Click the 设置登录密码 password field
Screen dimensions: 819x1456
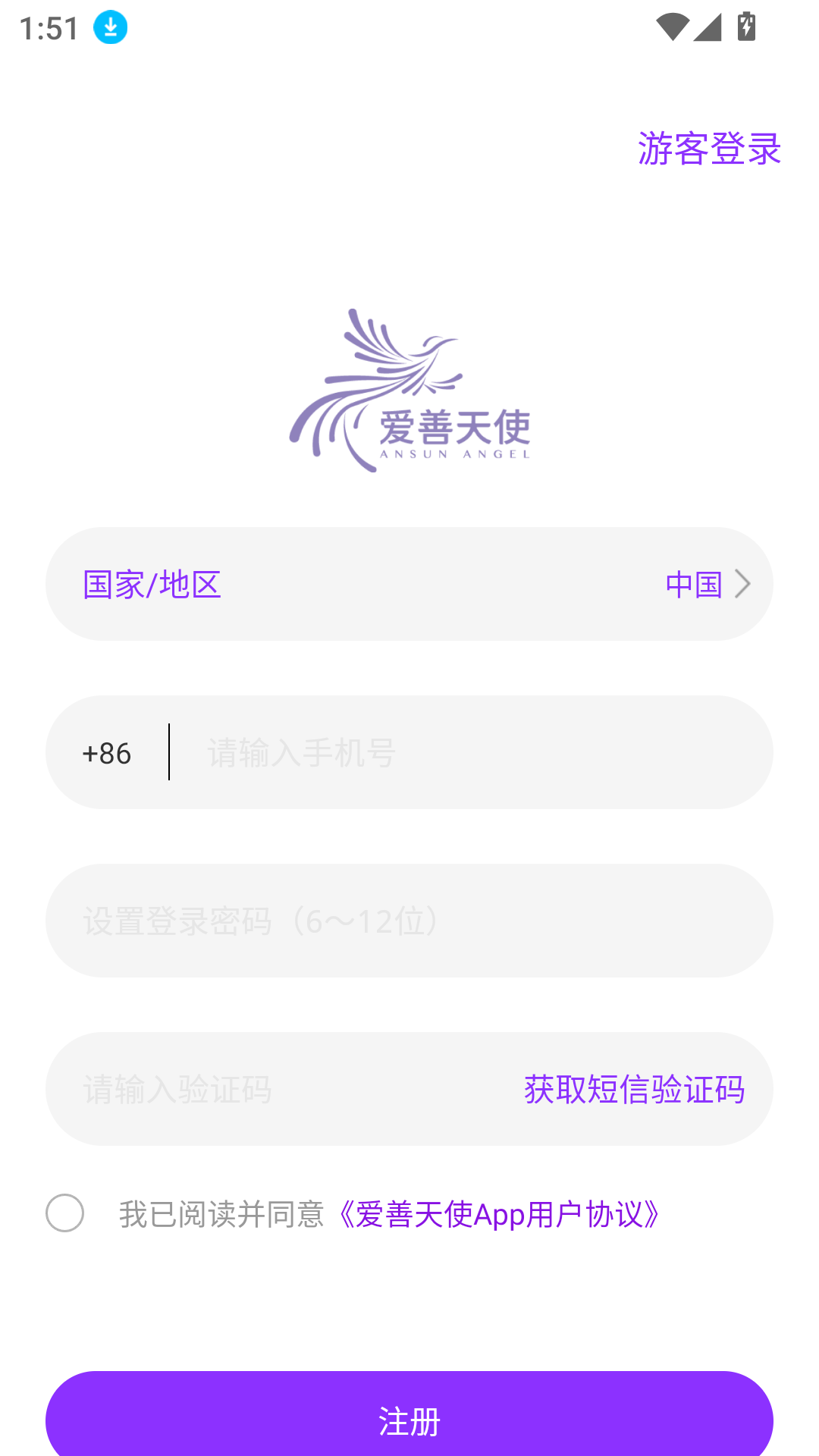(409, 921)
